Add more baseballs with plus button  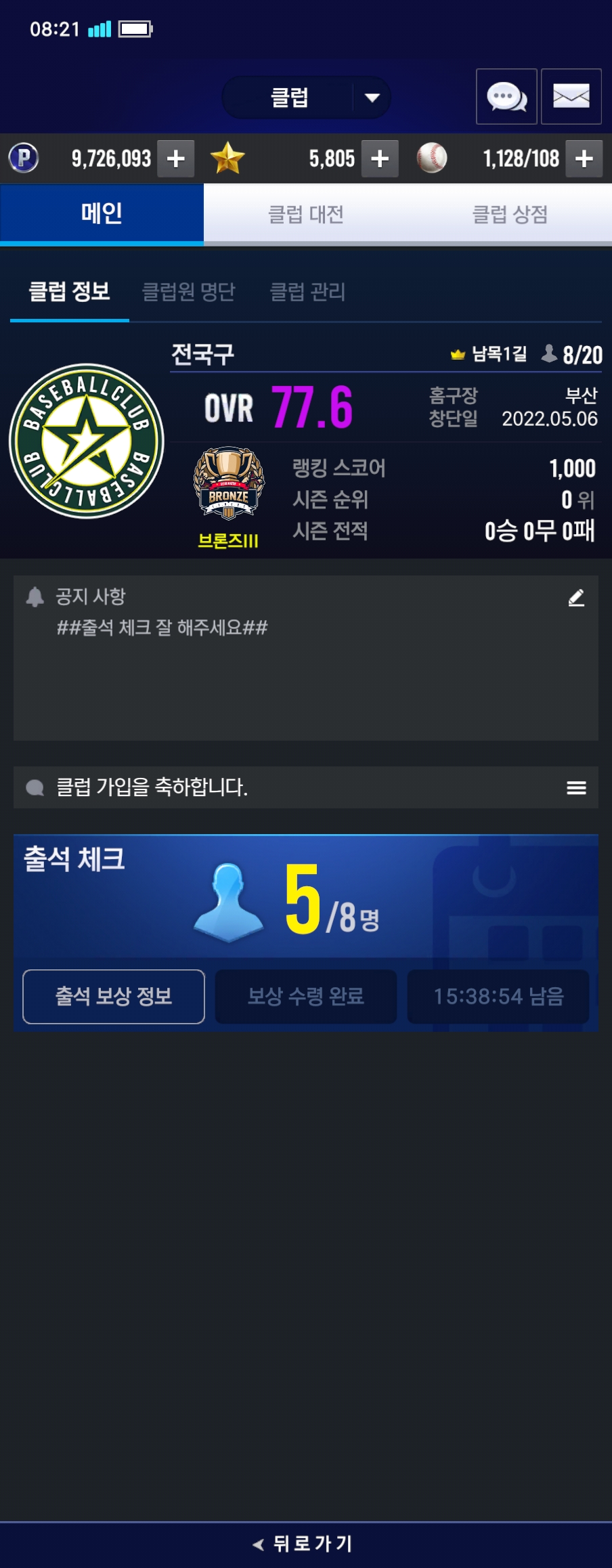[x=584, y=159]
